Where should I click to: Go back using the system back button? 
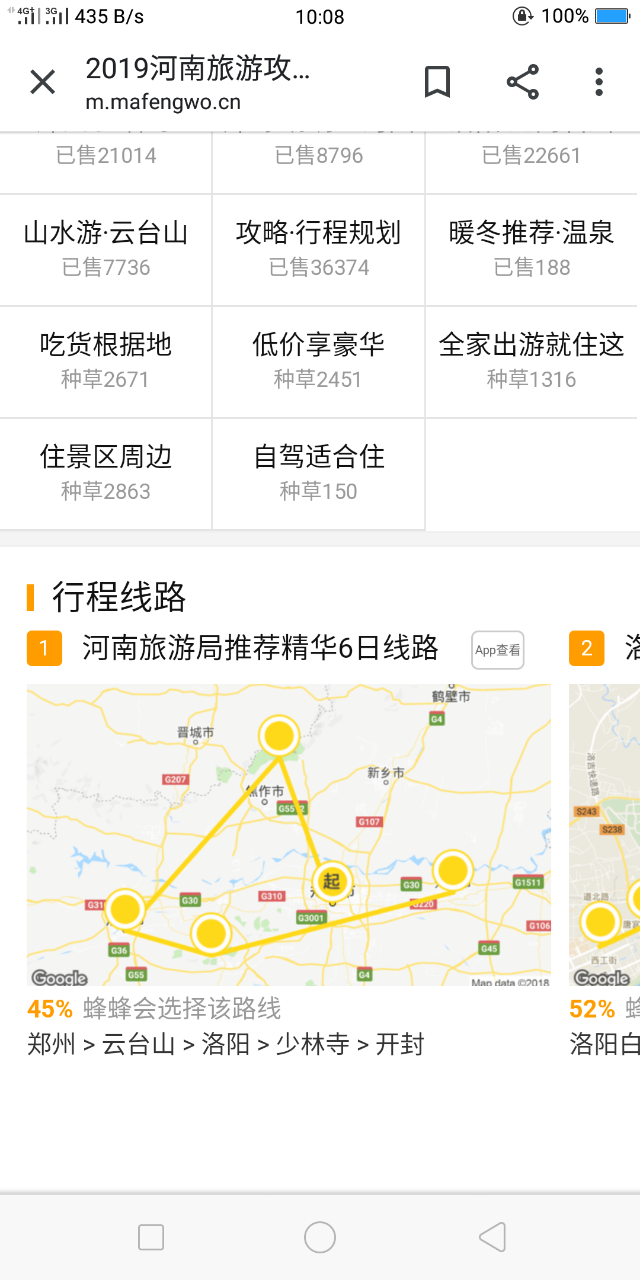pos(491,1237)
